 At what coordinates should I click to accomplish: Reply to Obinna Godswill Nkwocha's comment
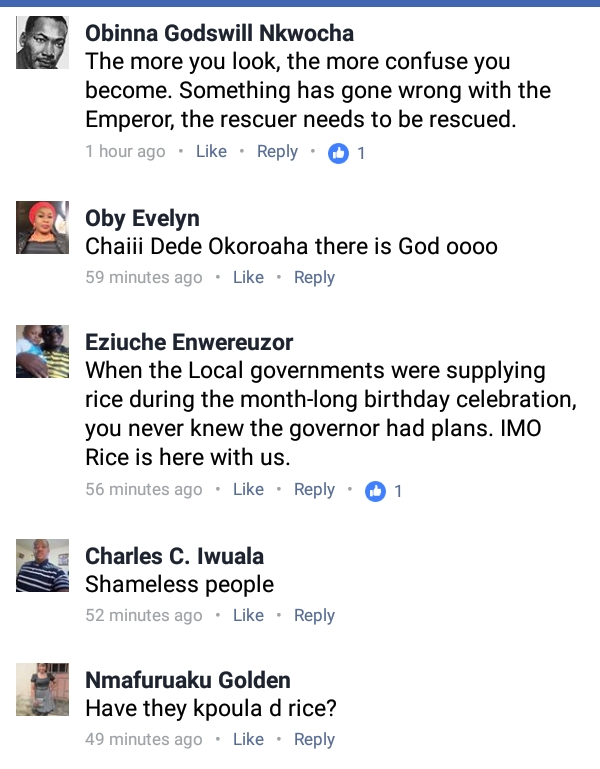click(x=277, y=152)
